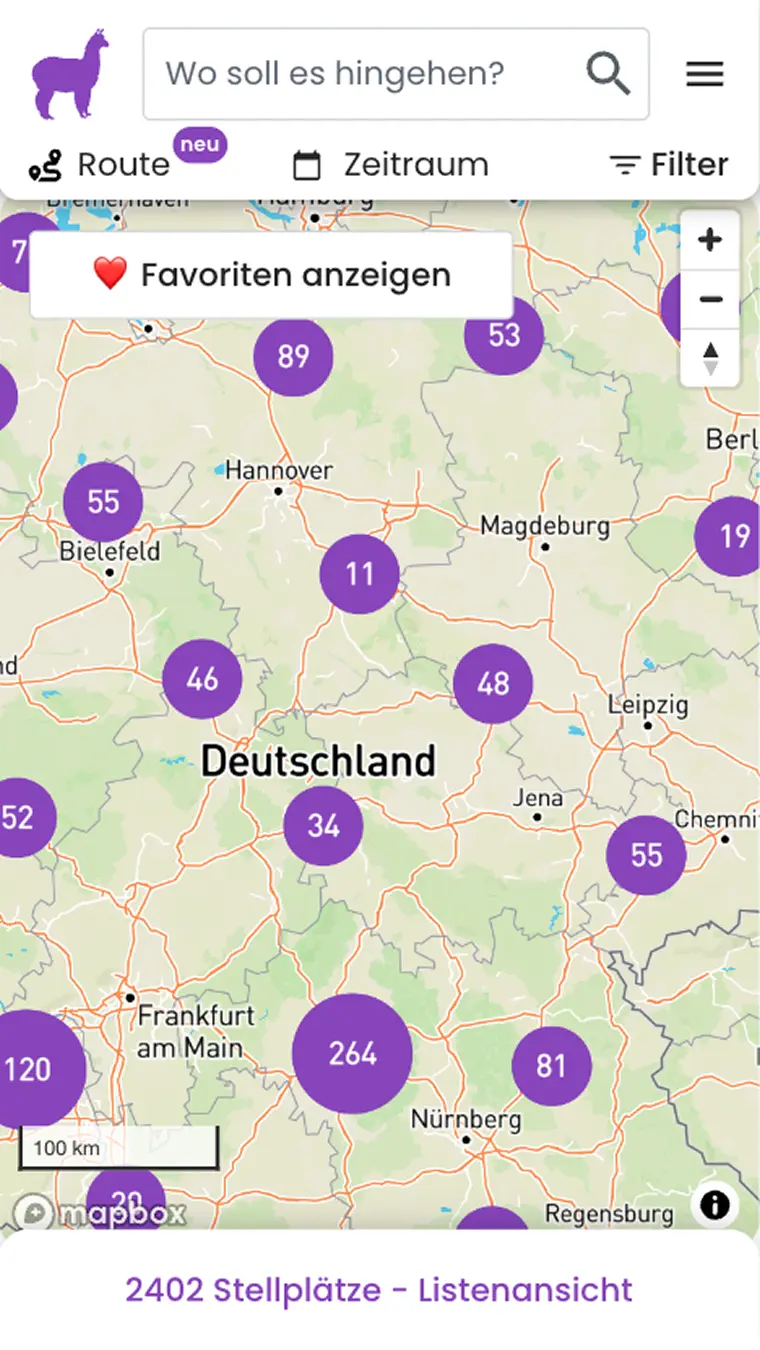The height and width of the screenshot is (1350, 760).
Task: Zoom in on the map
Action: pyautogui.click(x=710, y=240)
